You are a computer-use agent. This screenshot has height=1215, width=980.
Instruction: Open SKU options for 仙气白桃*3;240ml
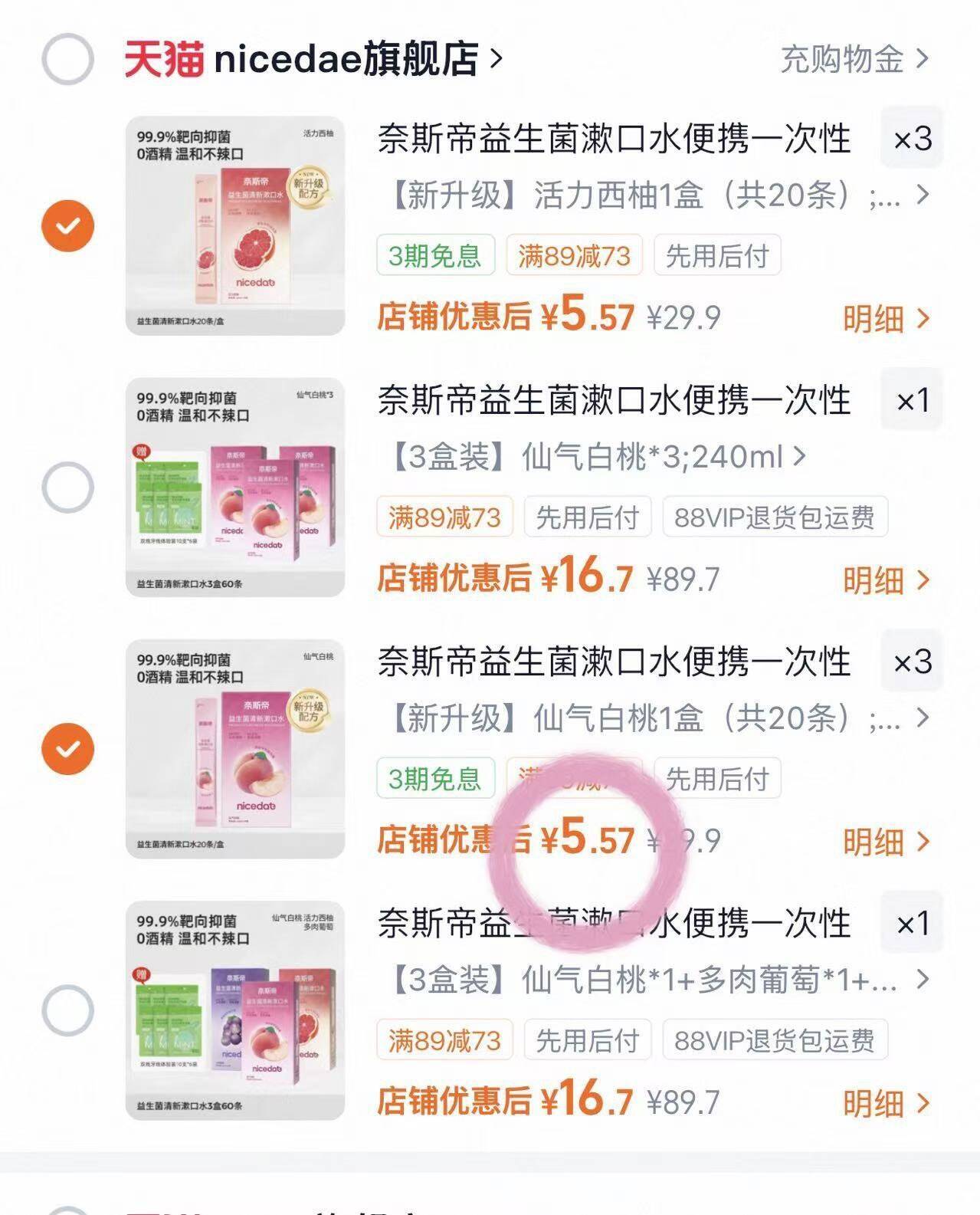(x=592, y=458)
